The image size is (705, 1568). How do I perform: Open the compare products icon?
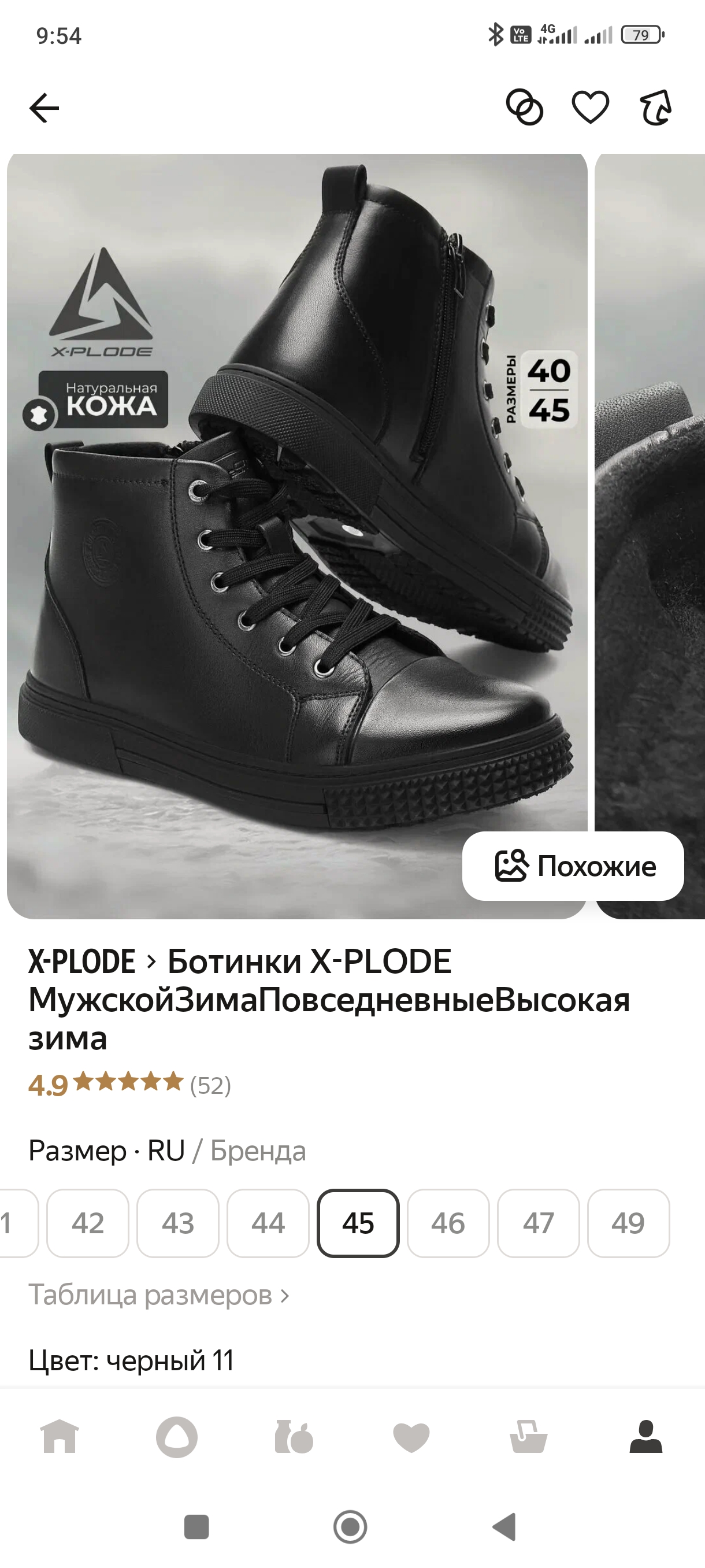(x=524, y=108)
